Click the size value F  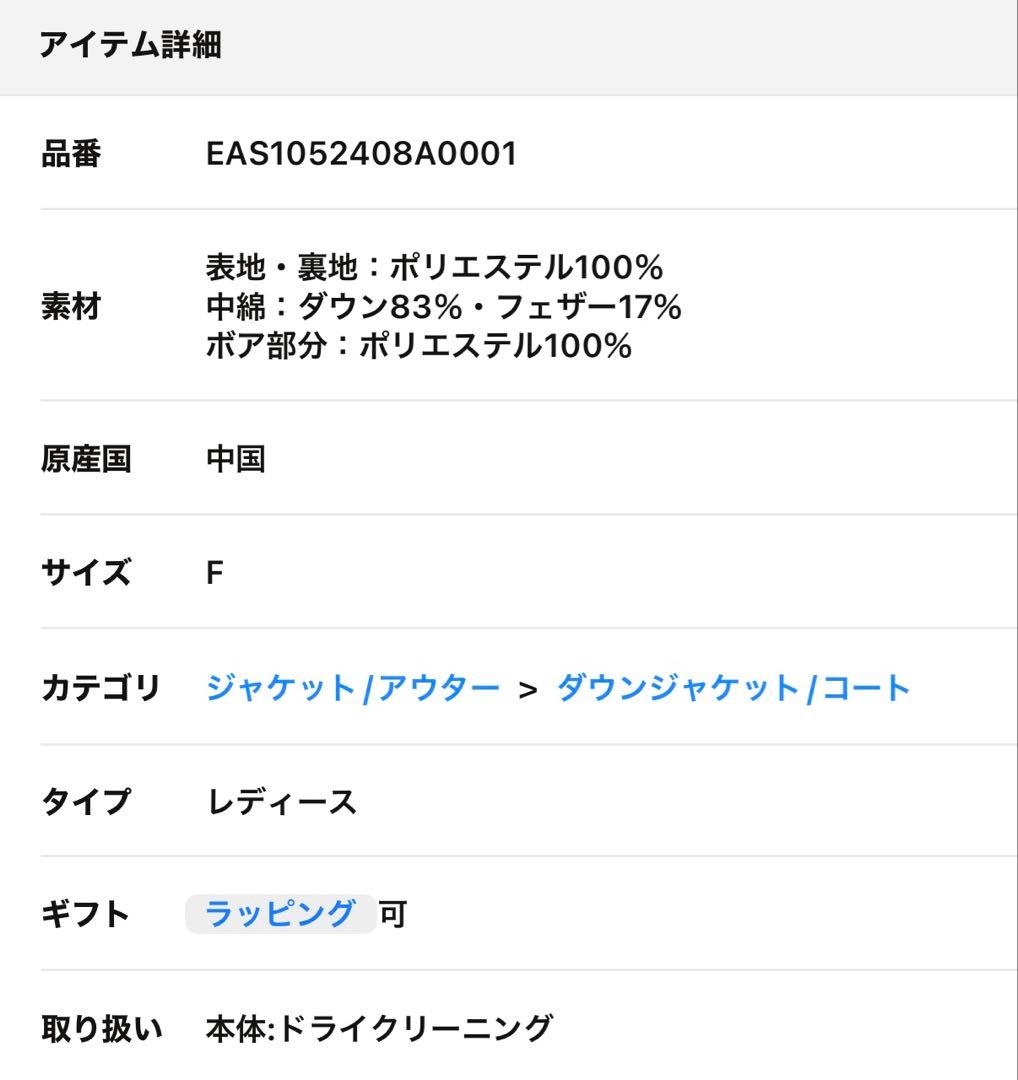point(212,573)
